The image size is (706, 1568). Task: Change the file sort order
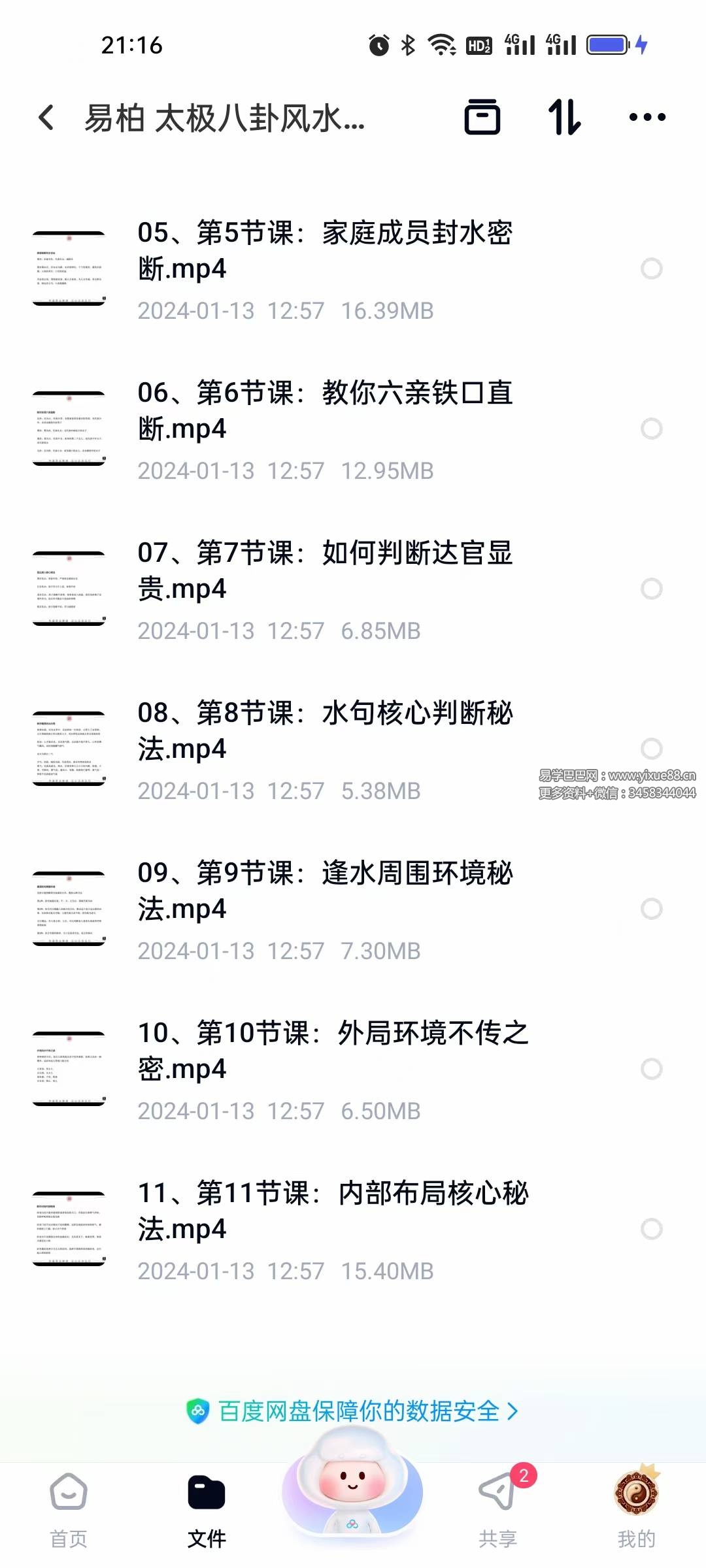564,118
